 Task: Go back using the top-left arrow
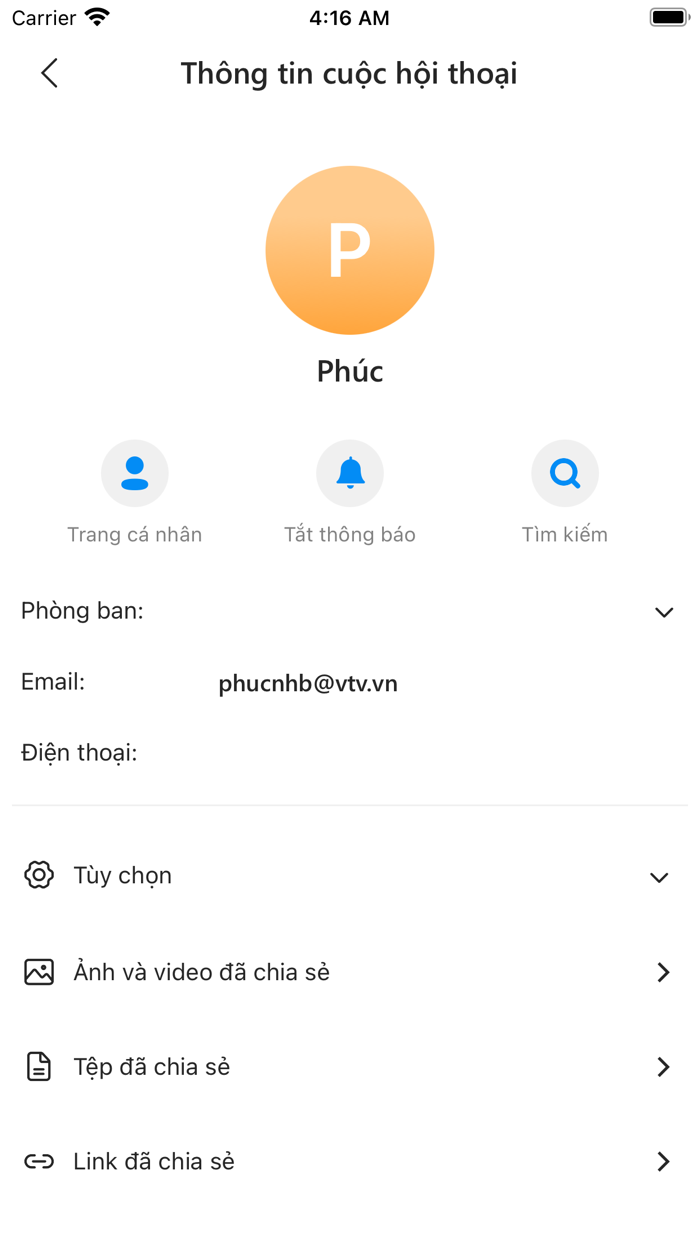(x=49, y=73)
